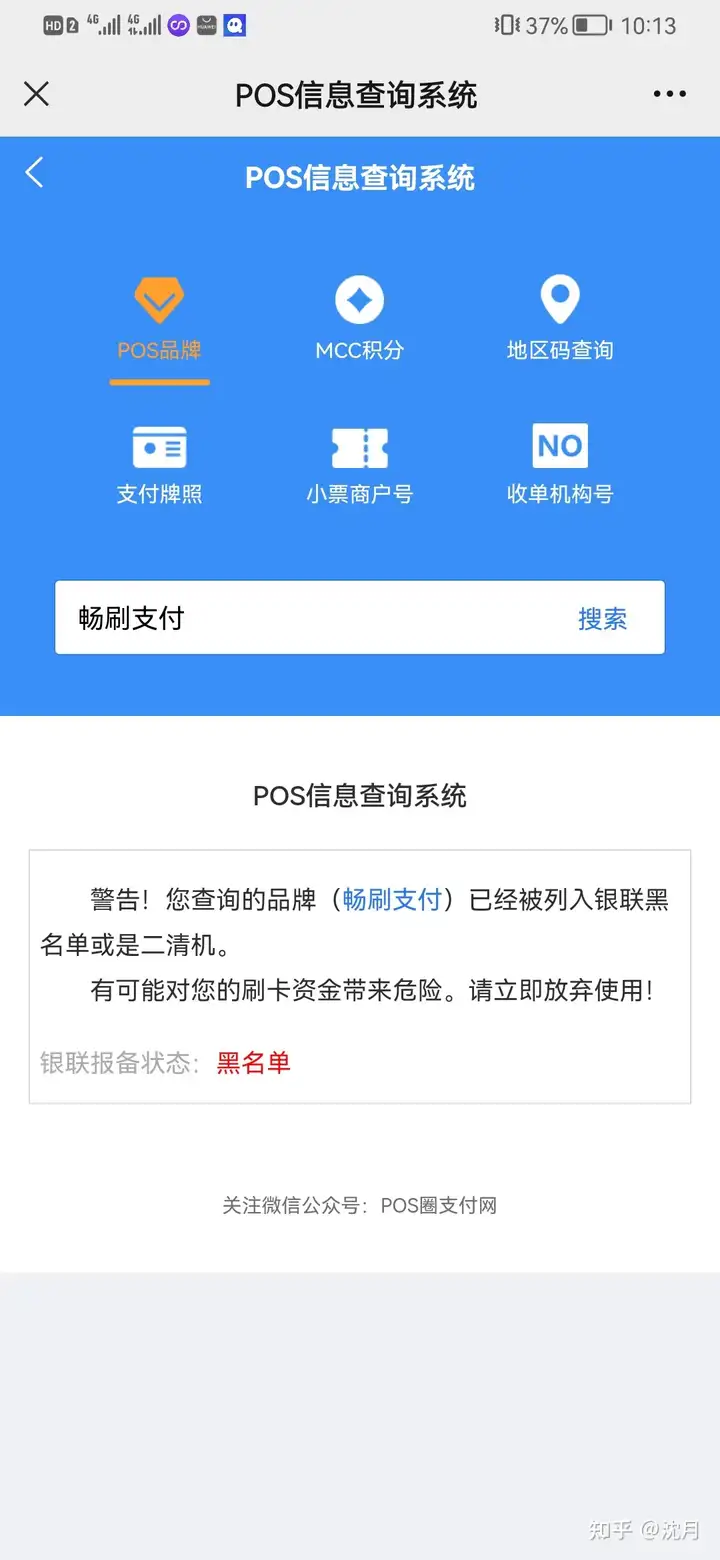The width and height of the screenshot is (720, 1560).
Task: Tap the 搜索 button
Action: tap(603, 619)
